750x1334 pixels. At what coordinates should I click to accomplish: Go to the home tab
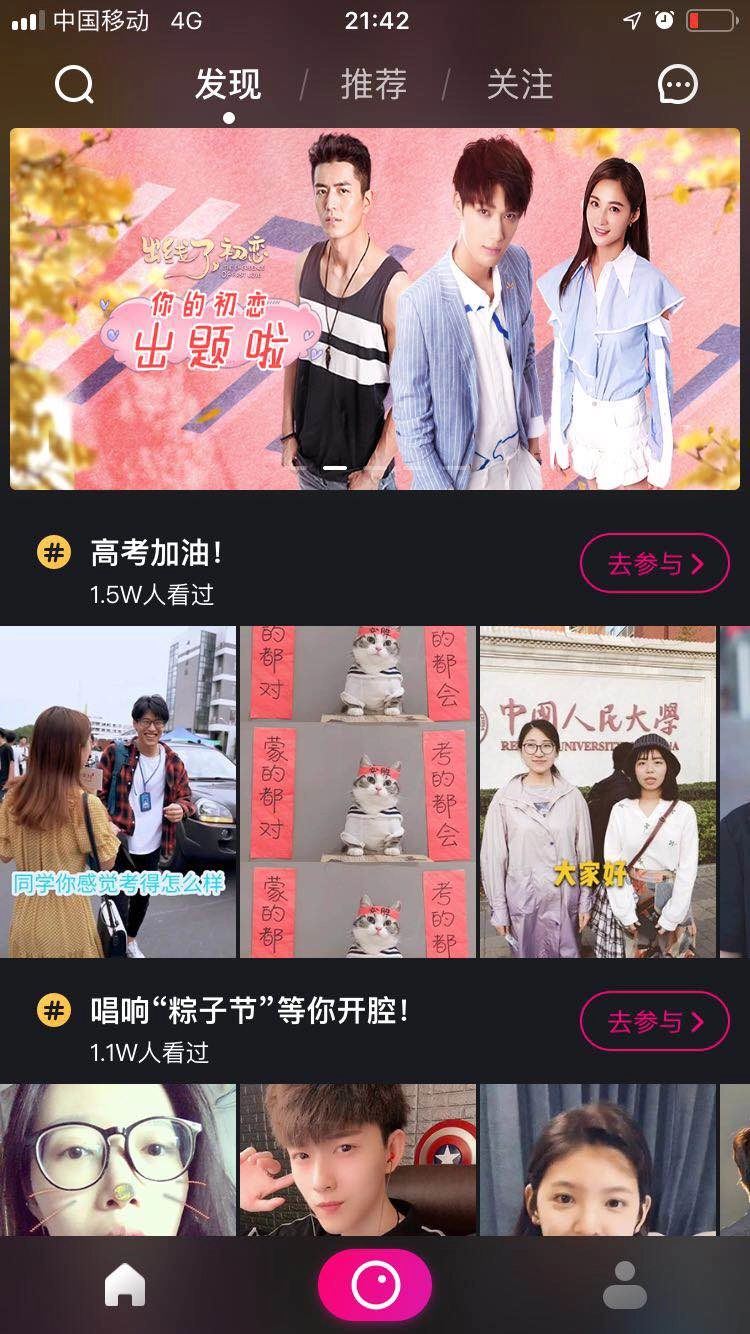tap(125, 1286)
